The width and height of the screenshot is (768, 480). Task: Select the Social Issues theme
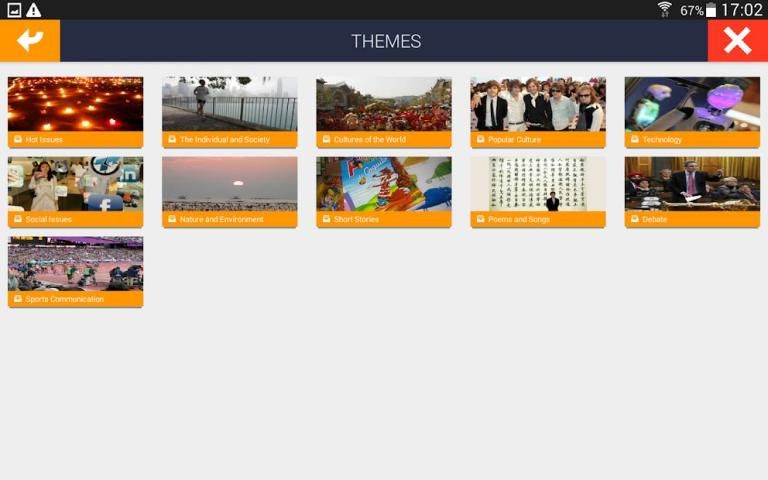point(75,192)
